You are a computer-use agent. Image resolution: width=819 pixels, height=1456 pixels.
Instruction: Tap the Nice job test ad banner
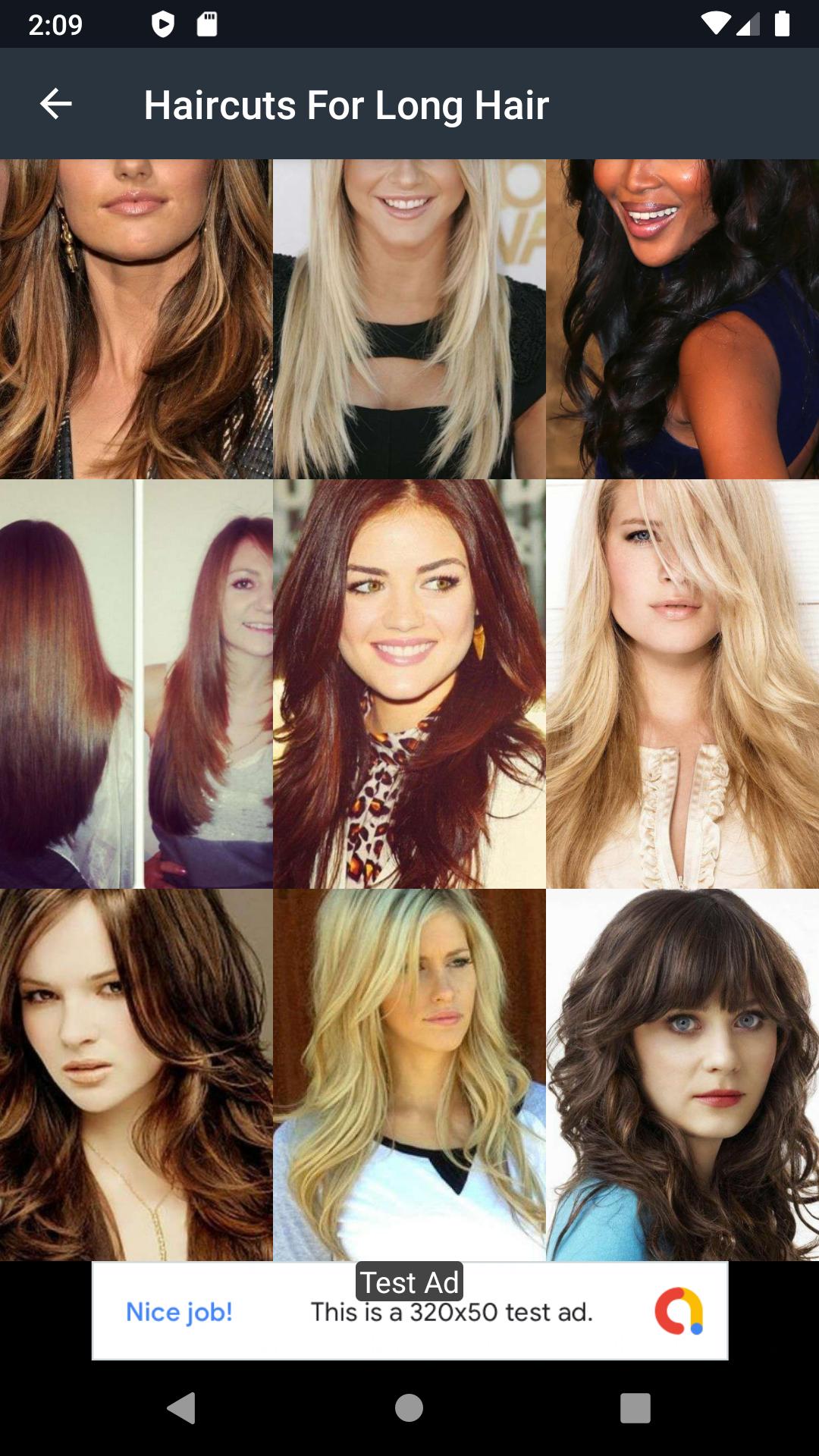tap(409, 1310)
